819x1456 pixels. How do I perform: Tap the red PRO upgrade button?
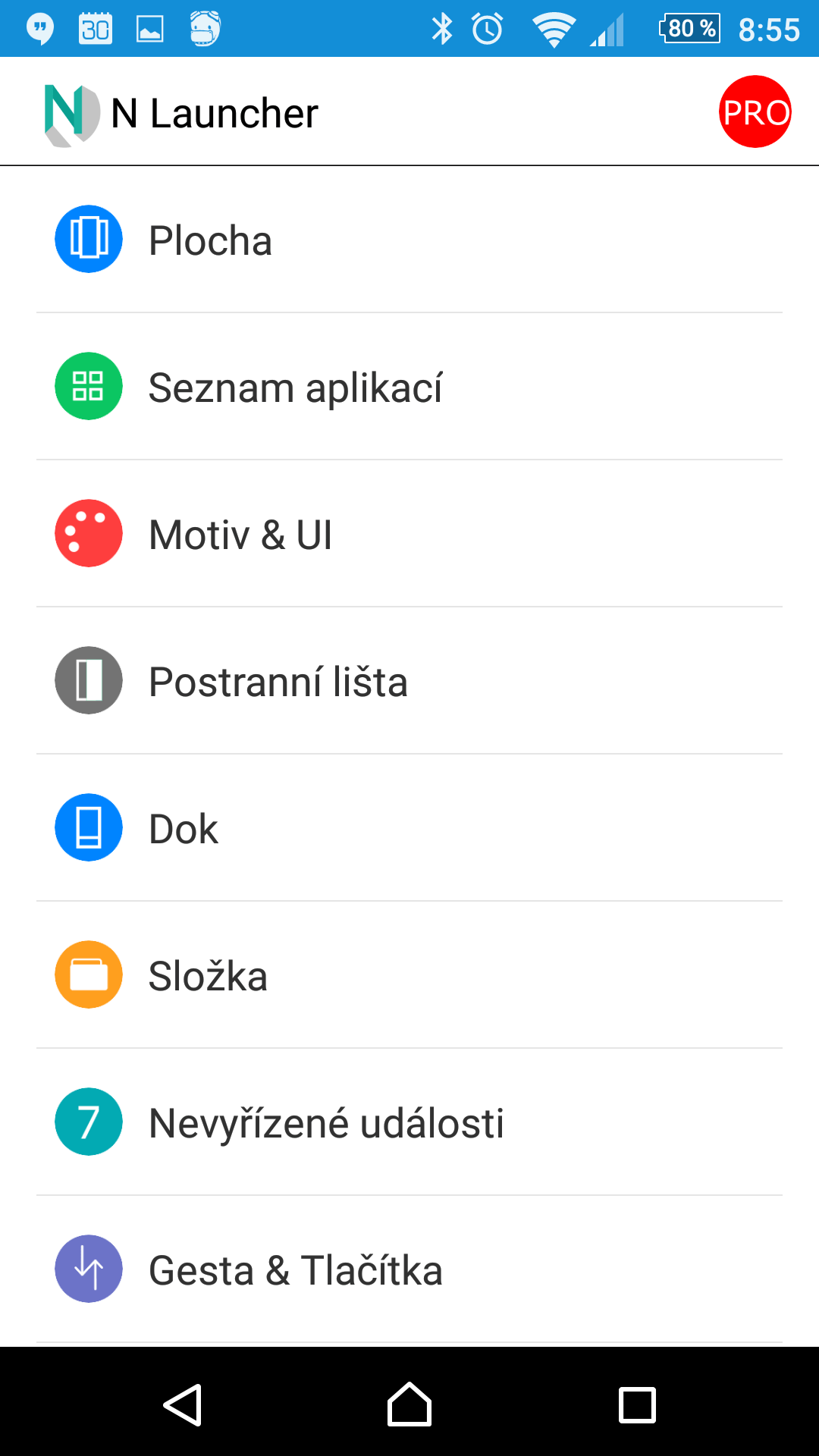pos(755,111)
